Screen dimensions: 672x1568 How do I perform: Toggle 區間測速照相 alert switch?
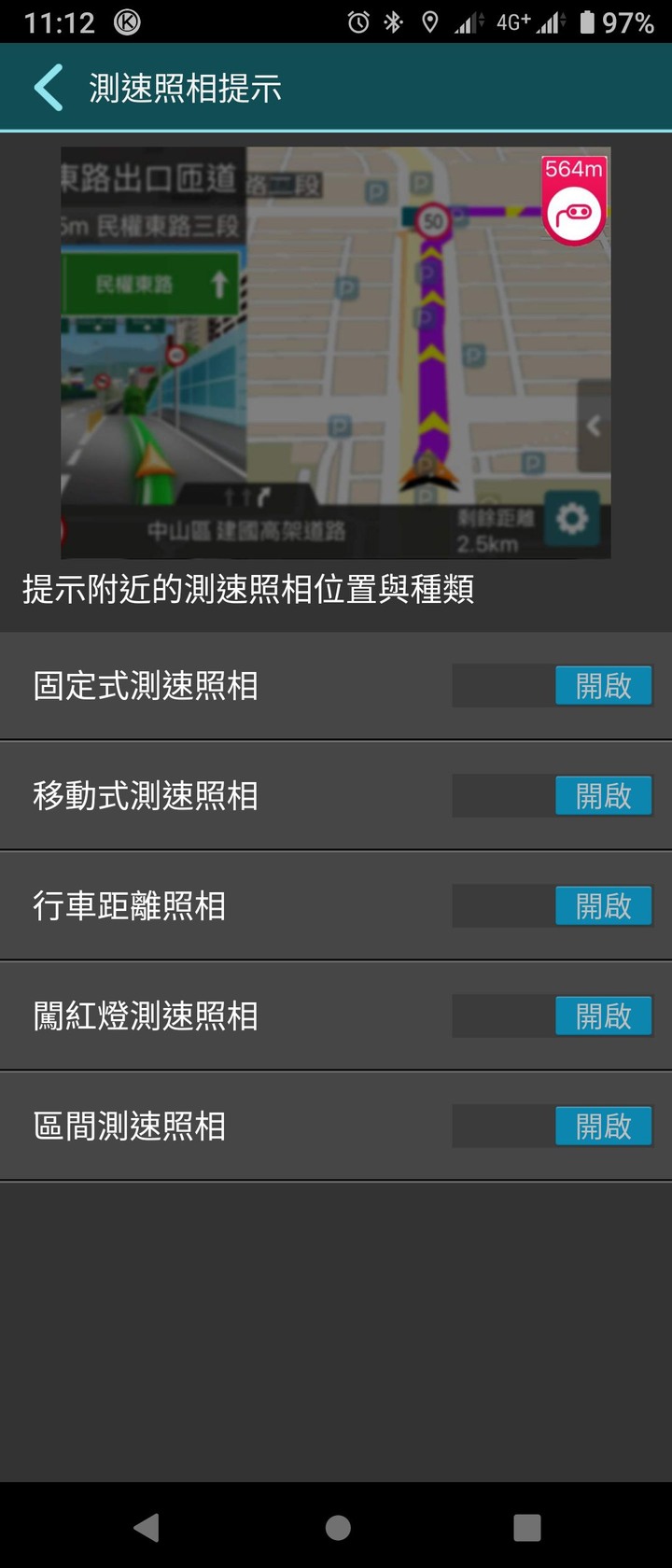tap(553, 1127)
